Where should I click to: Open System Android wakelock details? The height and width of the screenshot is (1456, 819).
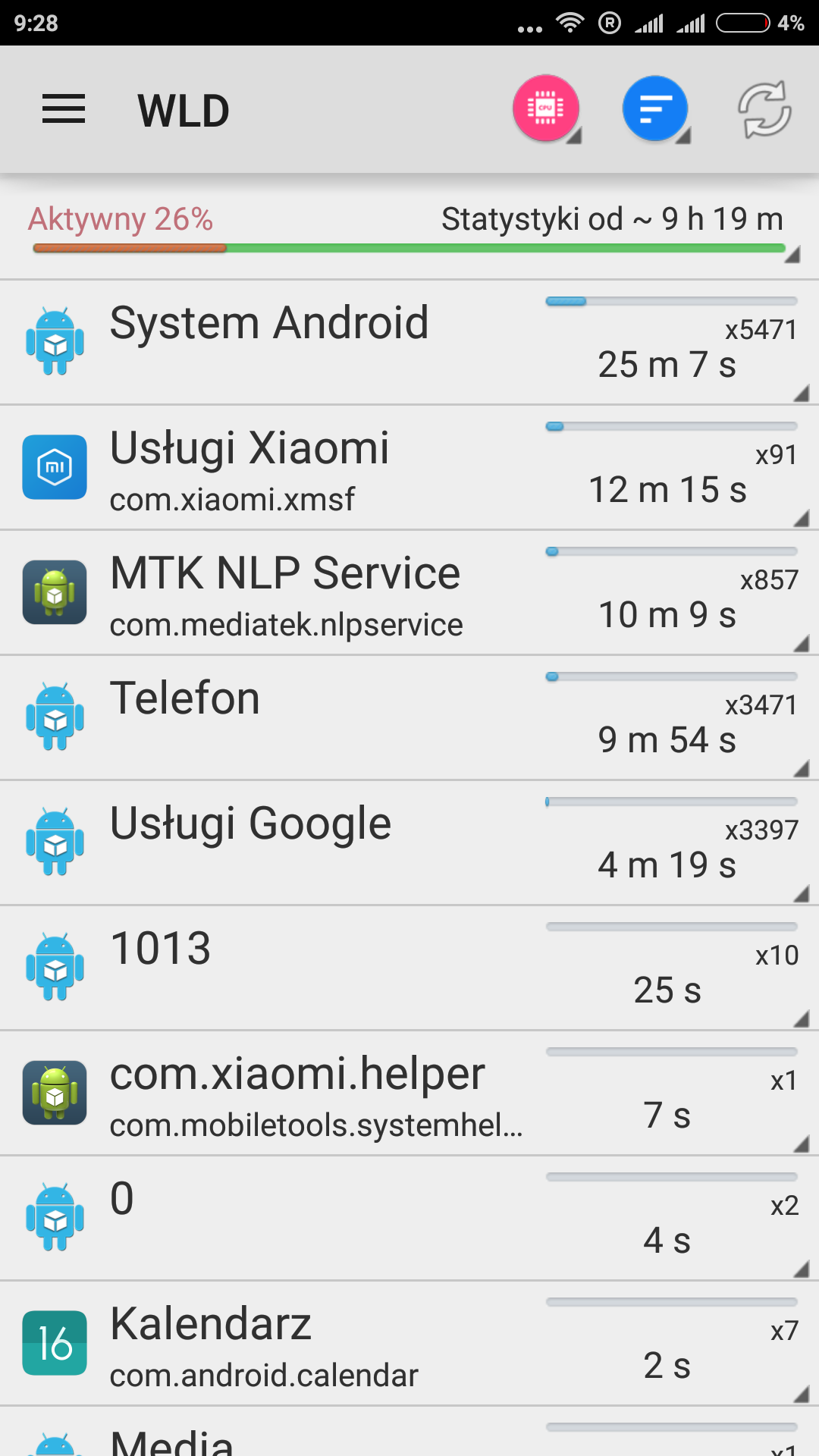pyautogui.click(x=409, y=342)
